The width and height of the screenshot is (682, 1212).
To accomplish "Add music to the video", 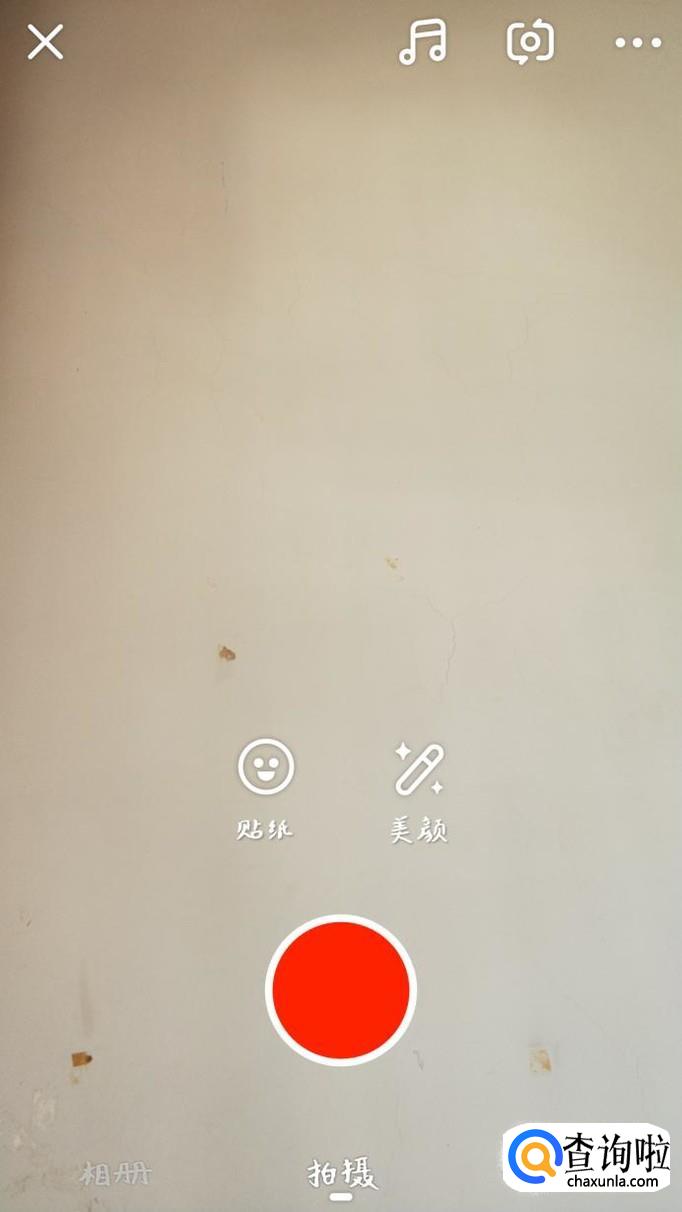I will click(x=422, y=43).
